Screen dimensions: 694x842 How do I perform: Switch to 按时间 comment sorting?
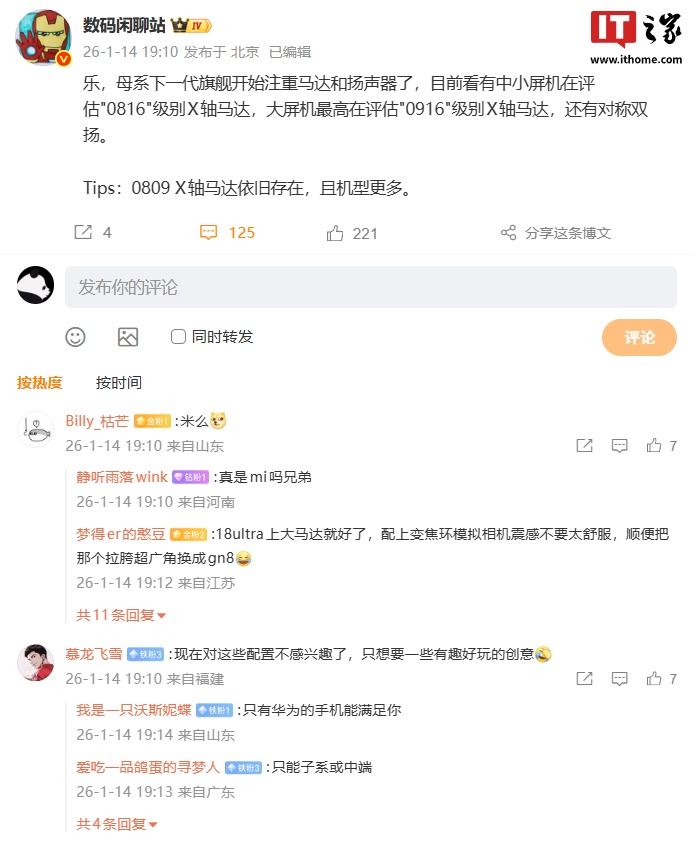pyautogui.click(x=118, y=382)
